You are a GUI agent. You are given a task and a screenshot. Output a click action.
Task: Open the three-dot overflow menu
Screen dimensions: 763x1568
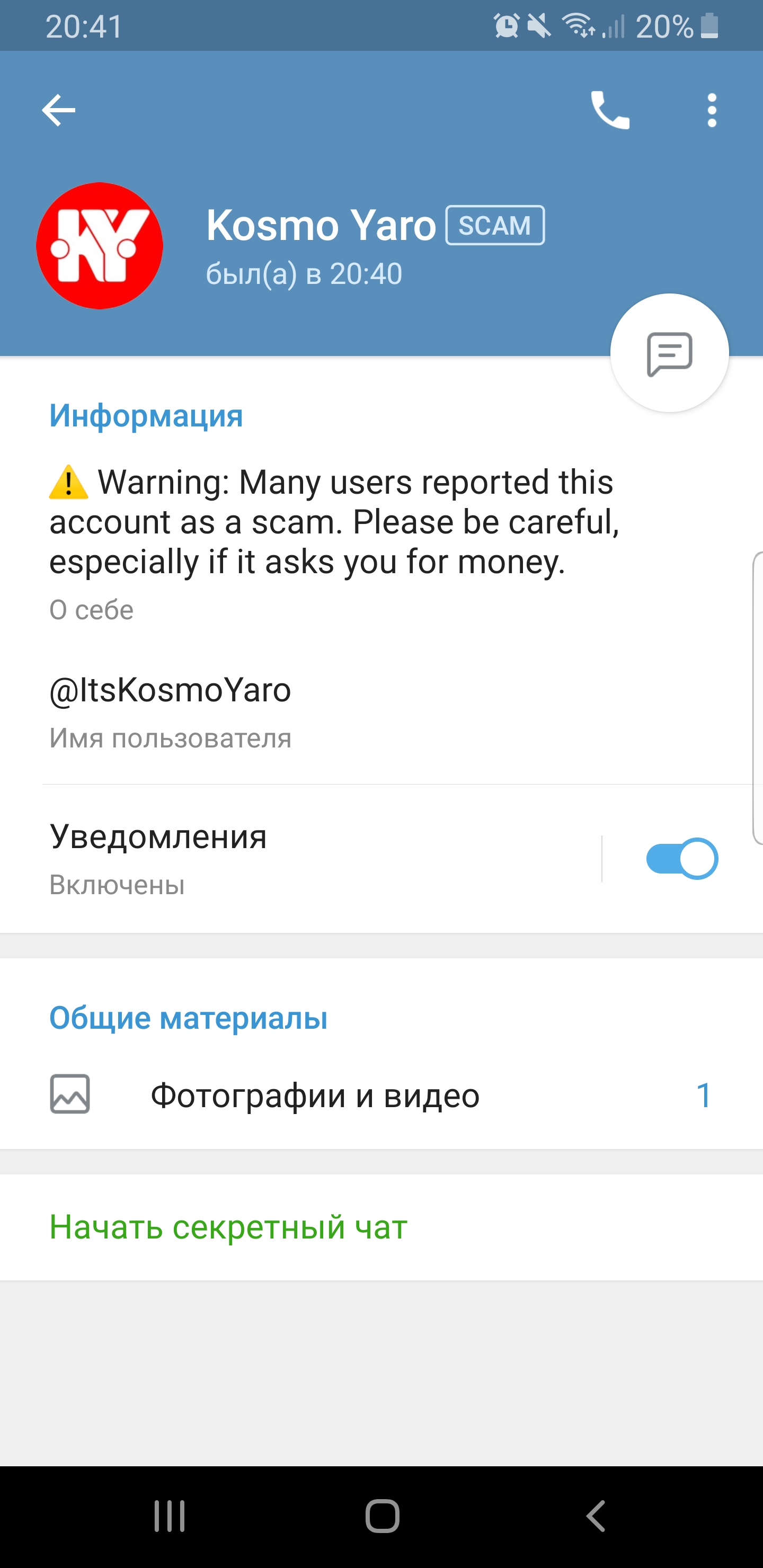pyautogui.click(x=712, y=110)
